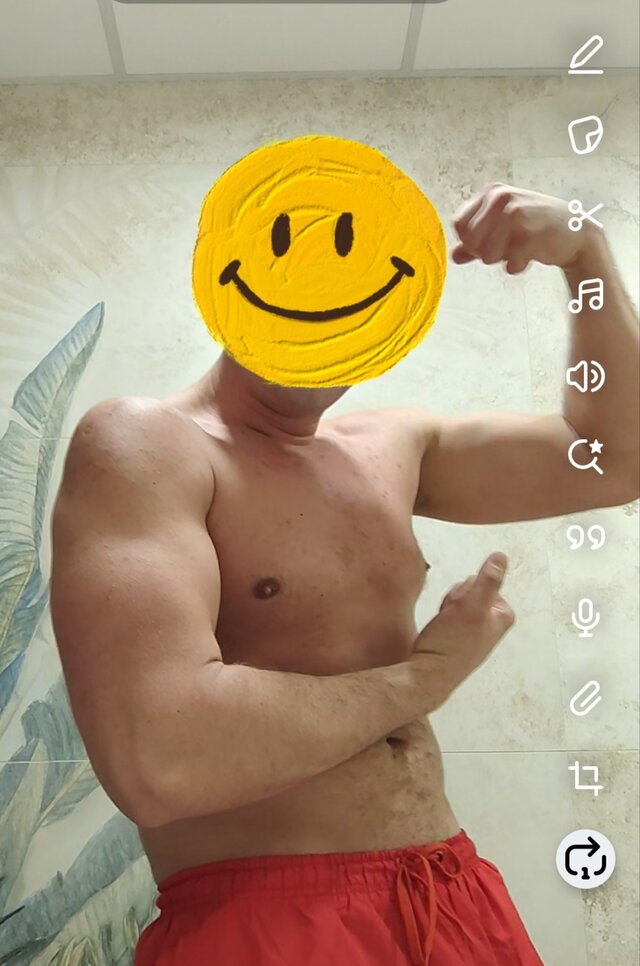
Task: Tap the loop timer button
Action: [x=586, y=859]
